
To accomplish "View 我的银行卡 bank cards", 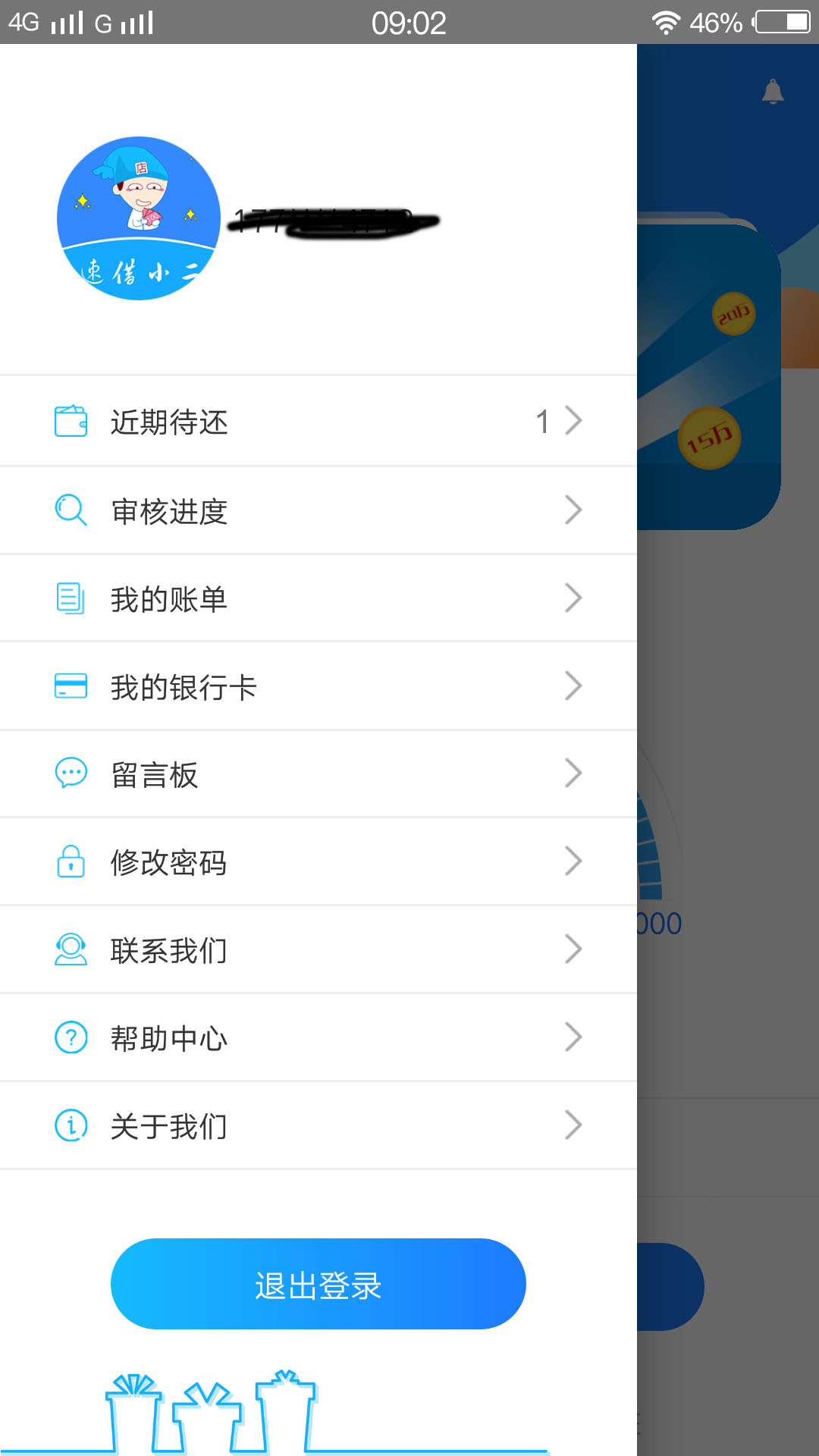I will tap(318, 686).
